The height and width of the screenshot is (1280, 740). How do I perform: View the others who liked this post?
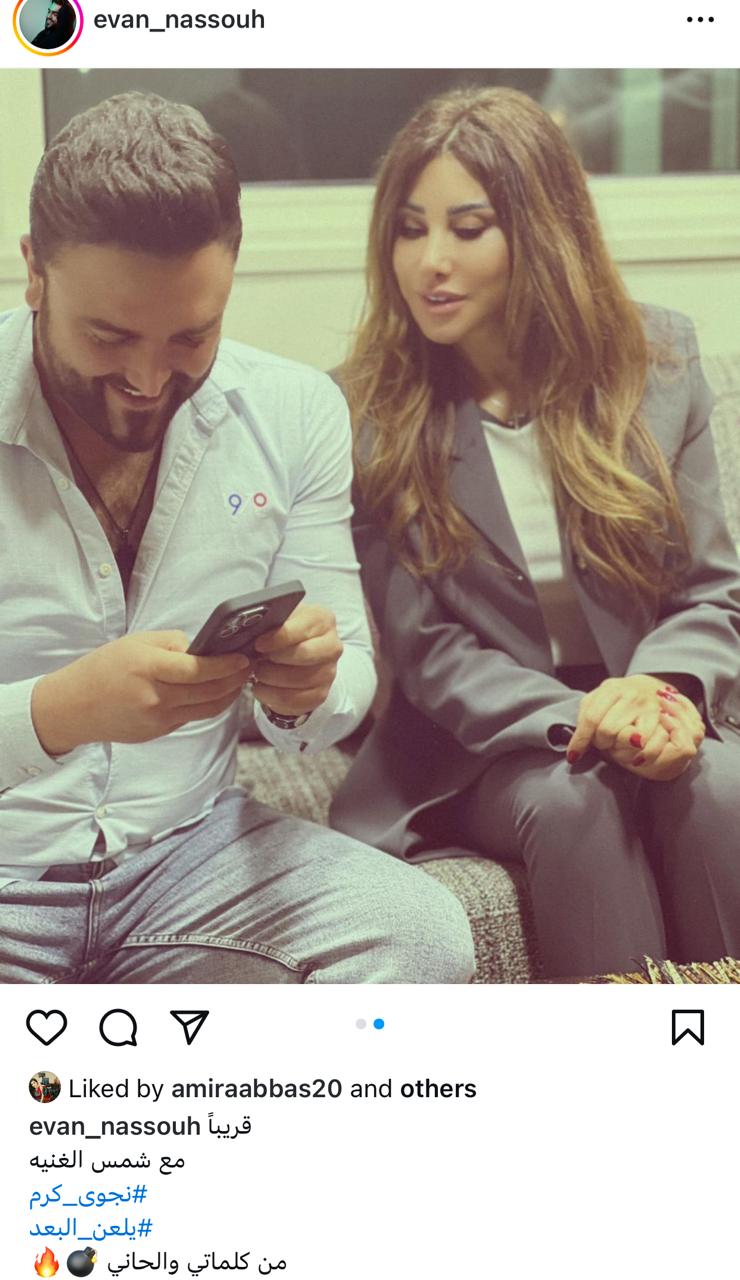click(438, 1088)
